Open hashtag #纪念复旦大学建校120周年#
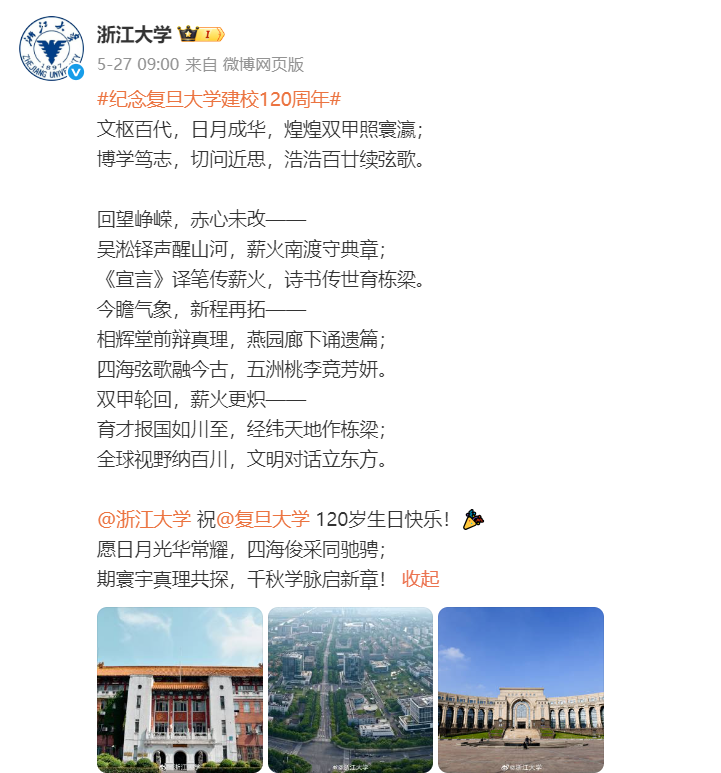The width and height of the screenshot is (721, 773). point(219,99)
